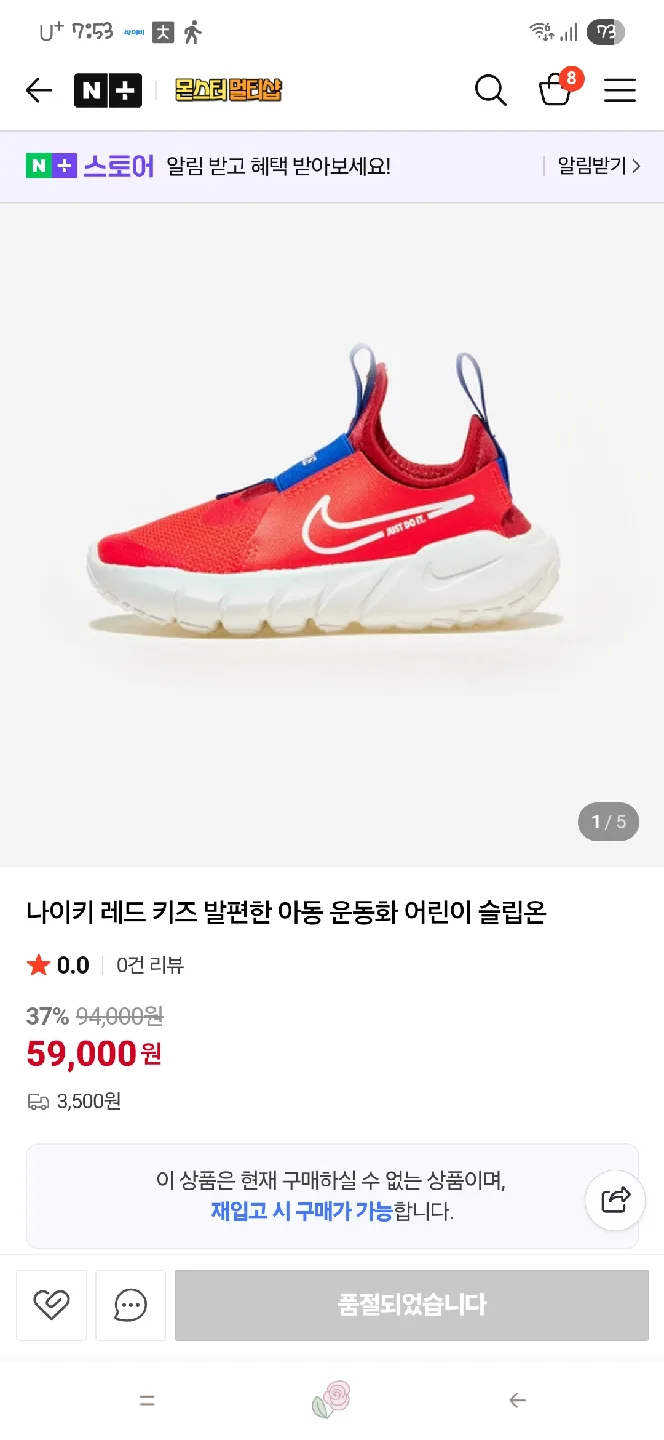Tap the system back button
Image resolution: width=664 pixels, height=1440 pixels.
(x=517, y=1401)
